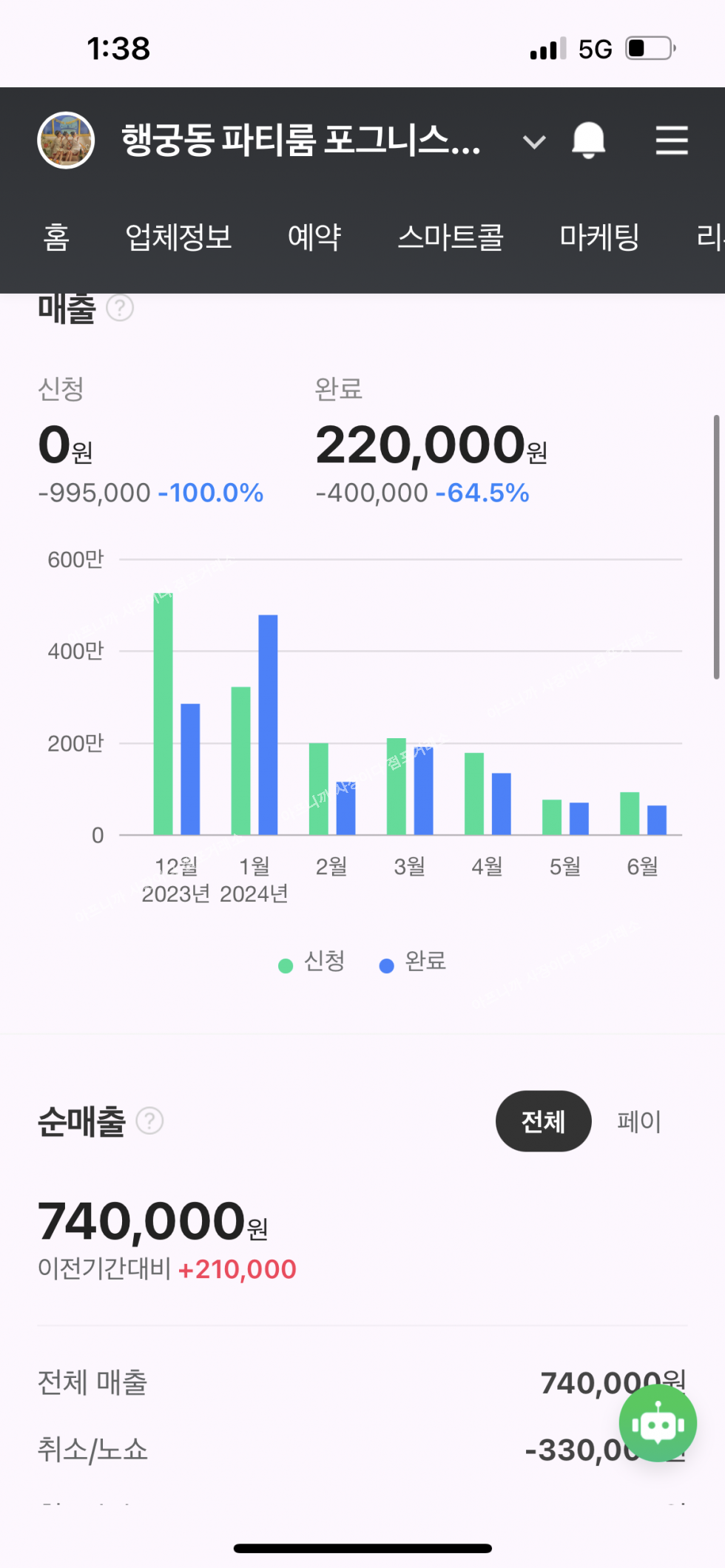Open the chatbot assistant button

click(657, 1424)
